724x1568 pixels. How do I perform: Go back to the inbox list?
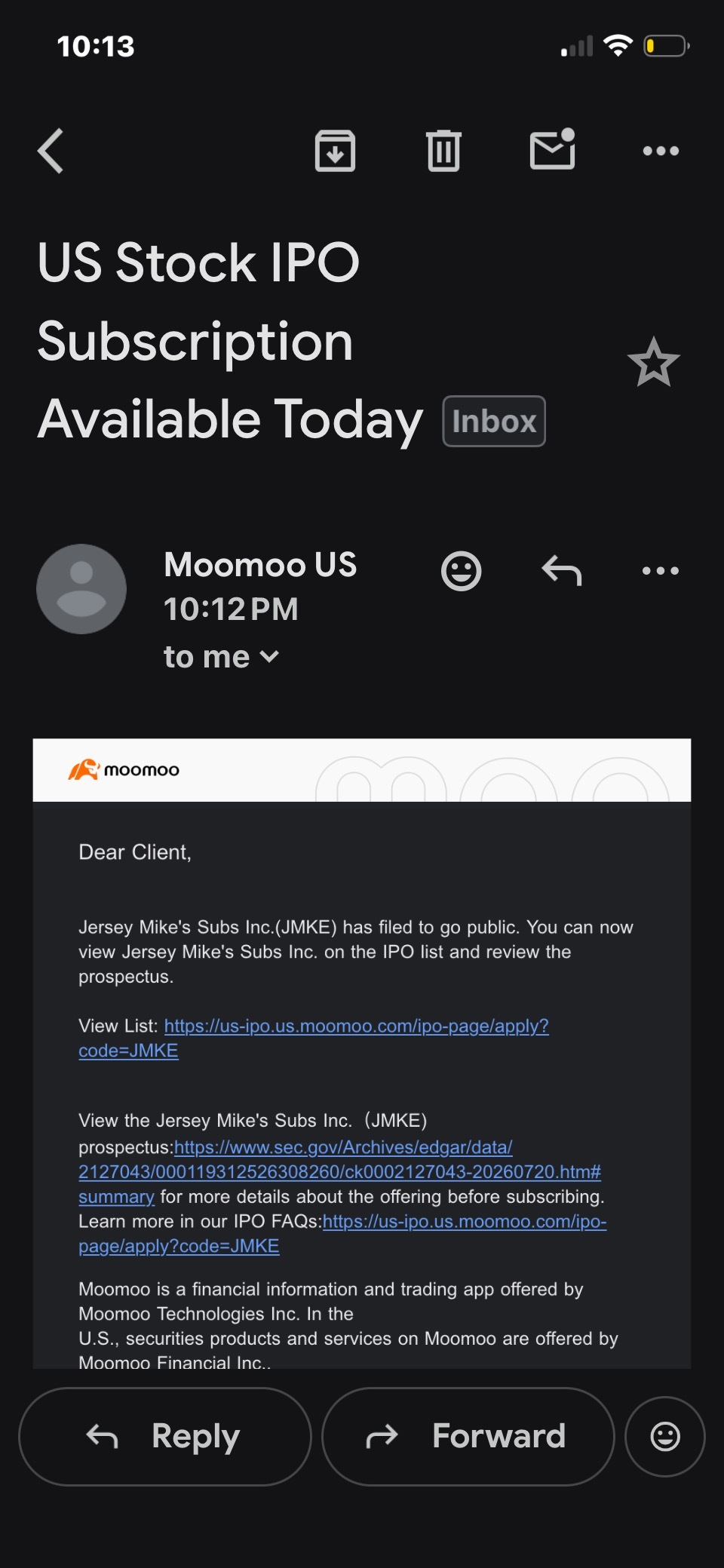51,151
